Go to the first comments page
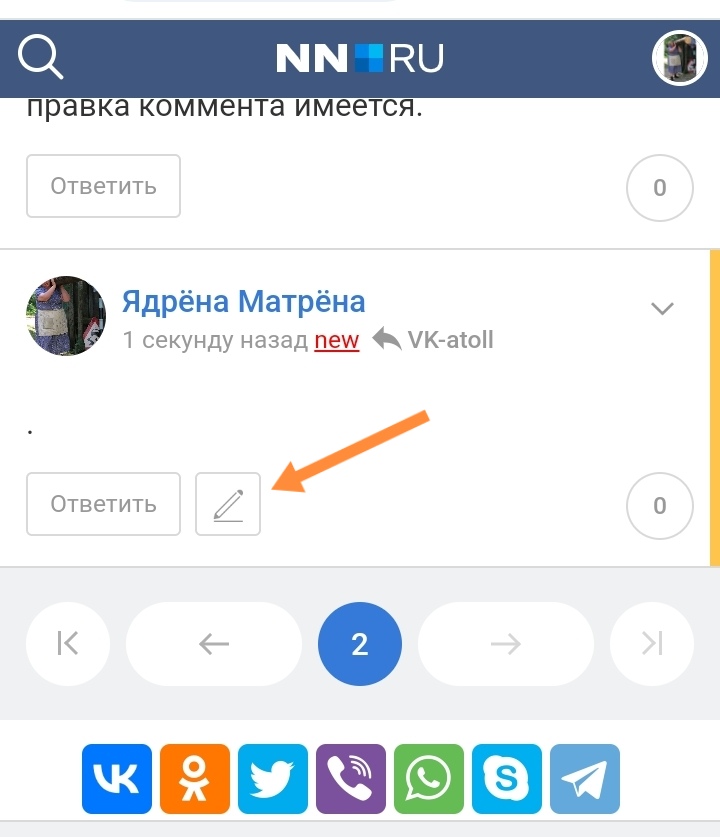The width and height of the screenshot is (720, 837). pos(68,644)
